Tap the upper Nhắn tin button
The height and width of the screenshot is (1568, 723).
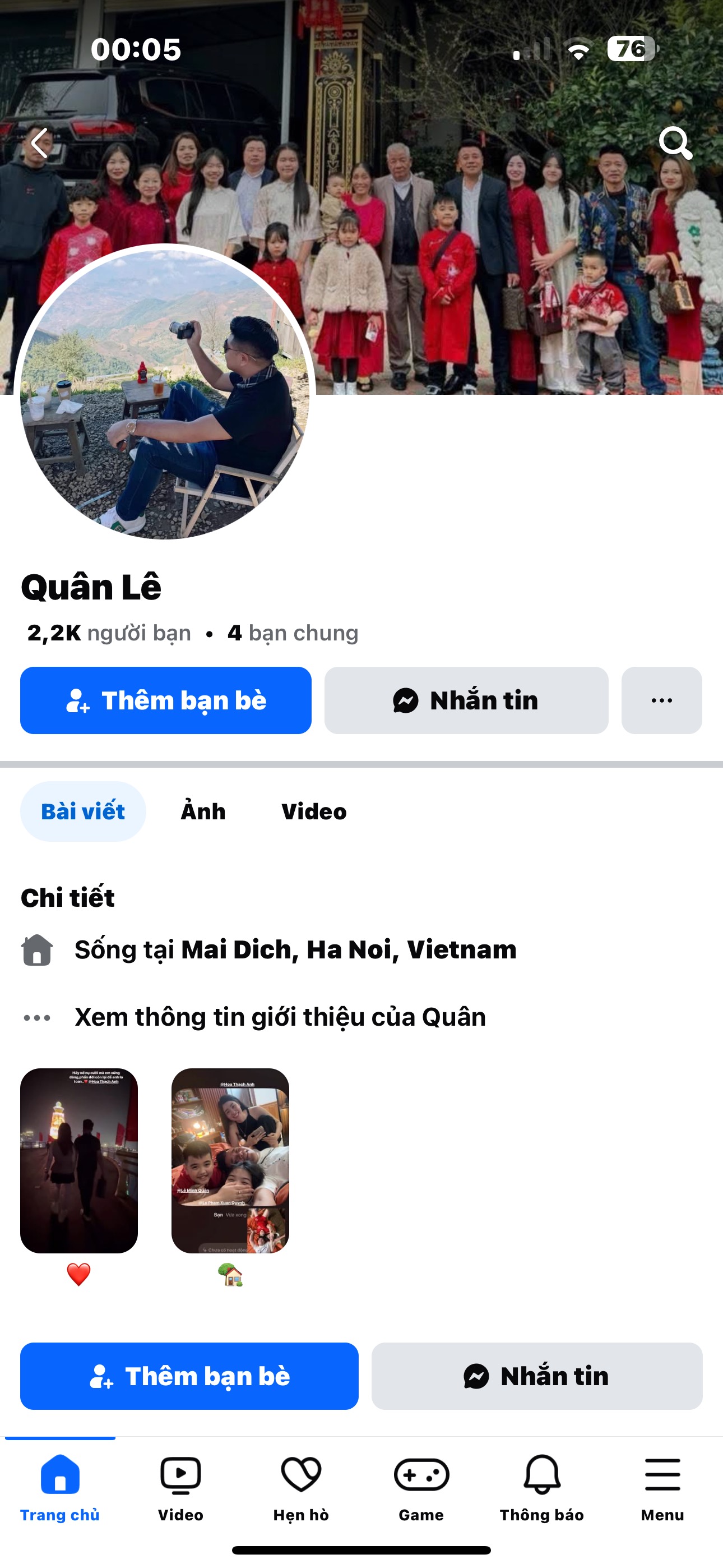tap(466, 700)
